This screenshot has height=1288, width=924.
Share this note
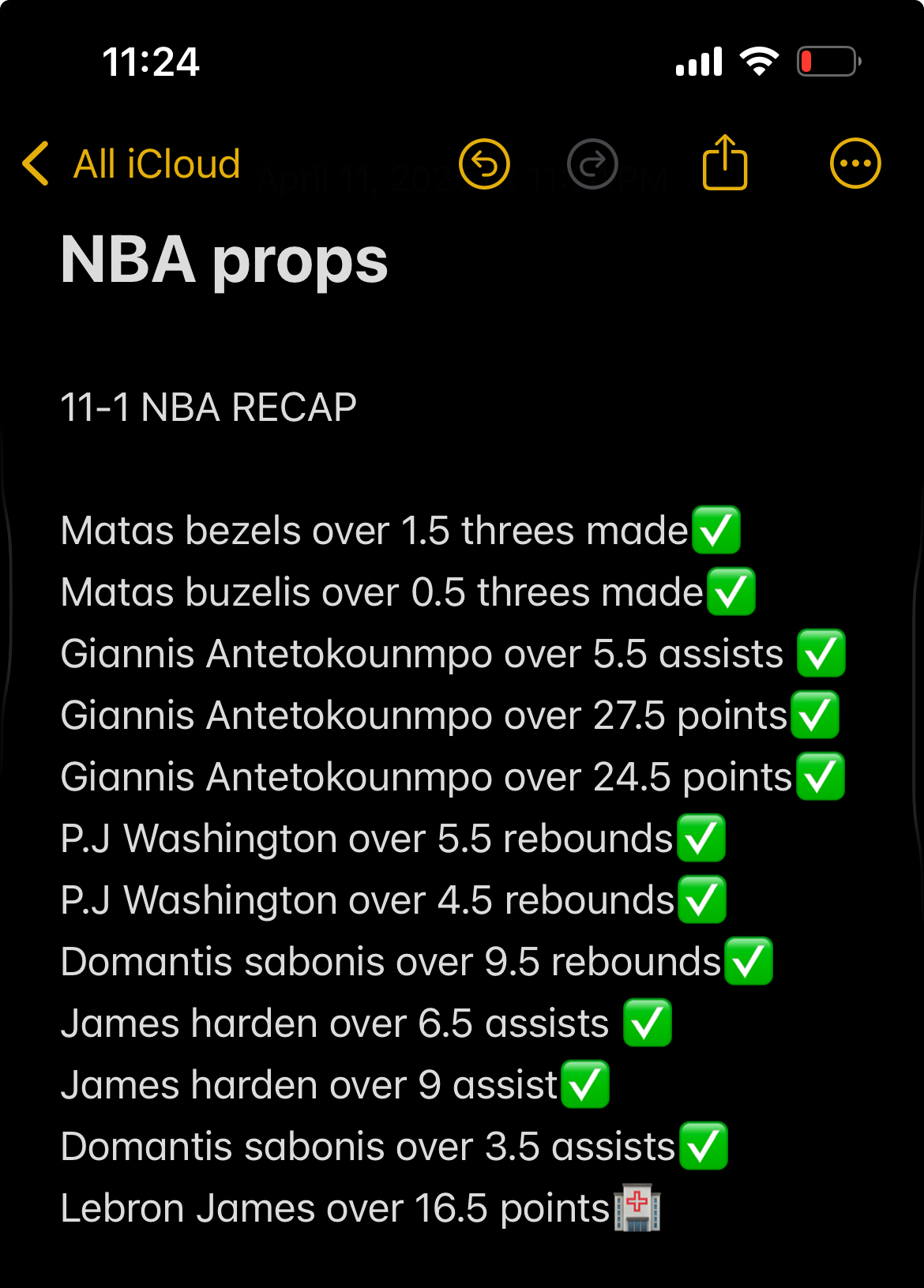tap(724, 163)
